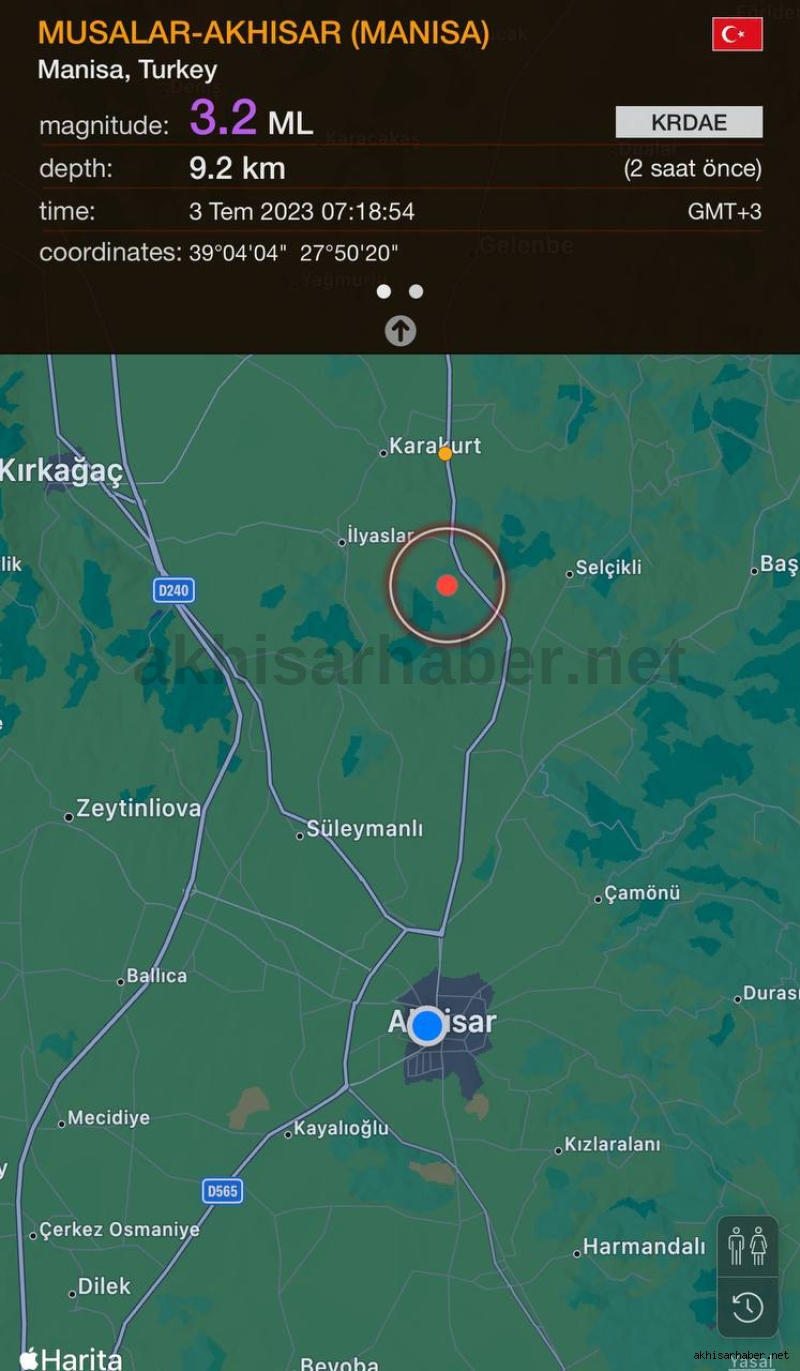Open the people icon map option
Screen dimensions: 800x1371
(x=748, y=1246)
